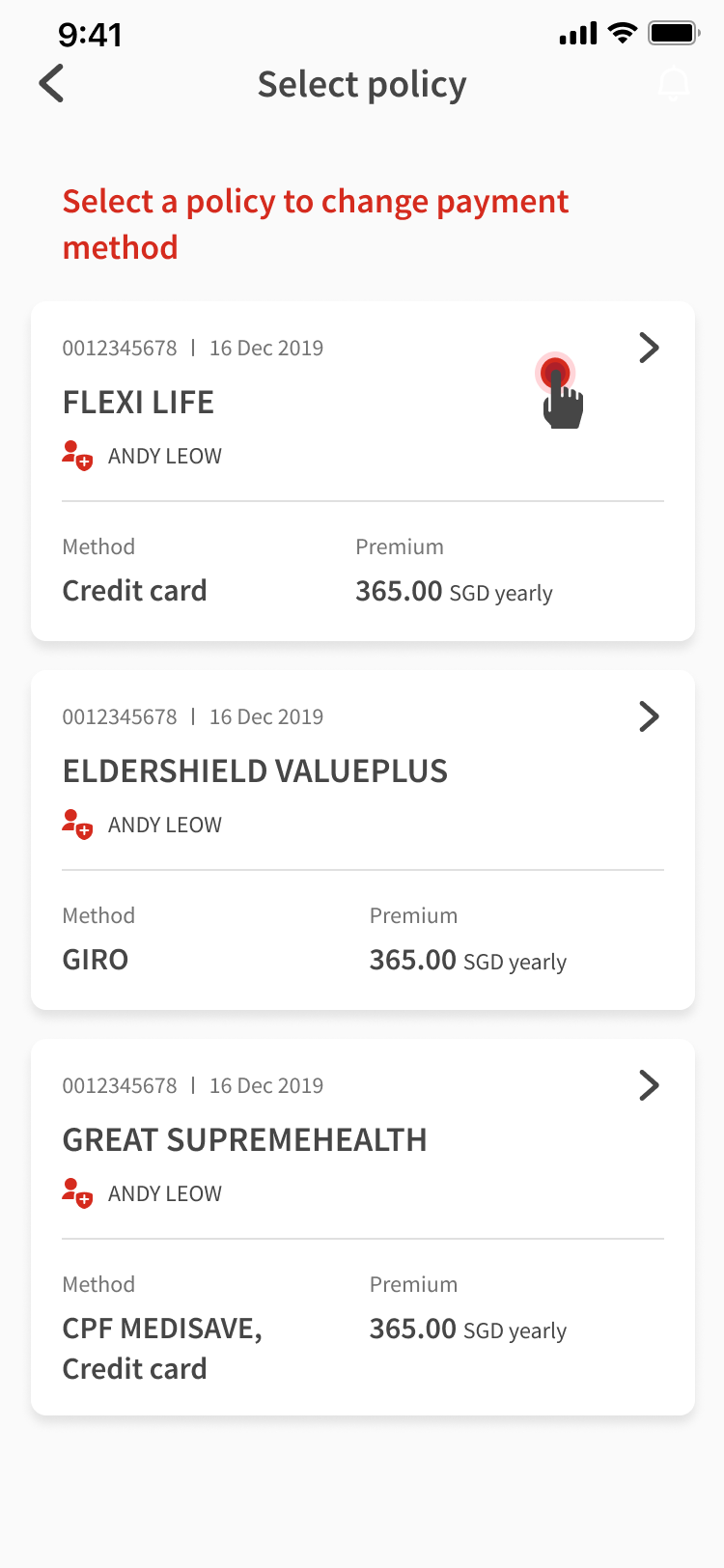Open the ELDERSHIELD VALUEPLUS policy chevron
The width and height of the screenshot is (724, 1568).
pos(649,716)
